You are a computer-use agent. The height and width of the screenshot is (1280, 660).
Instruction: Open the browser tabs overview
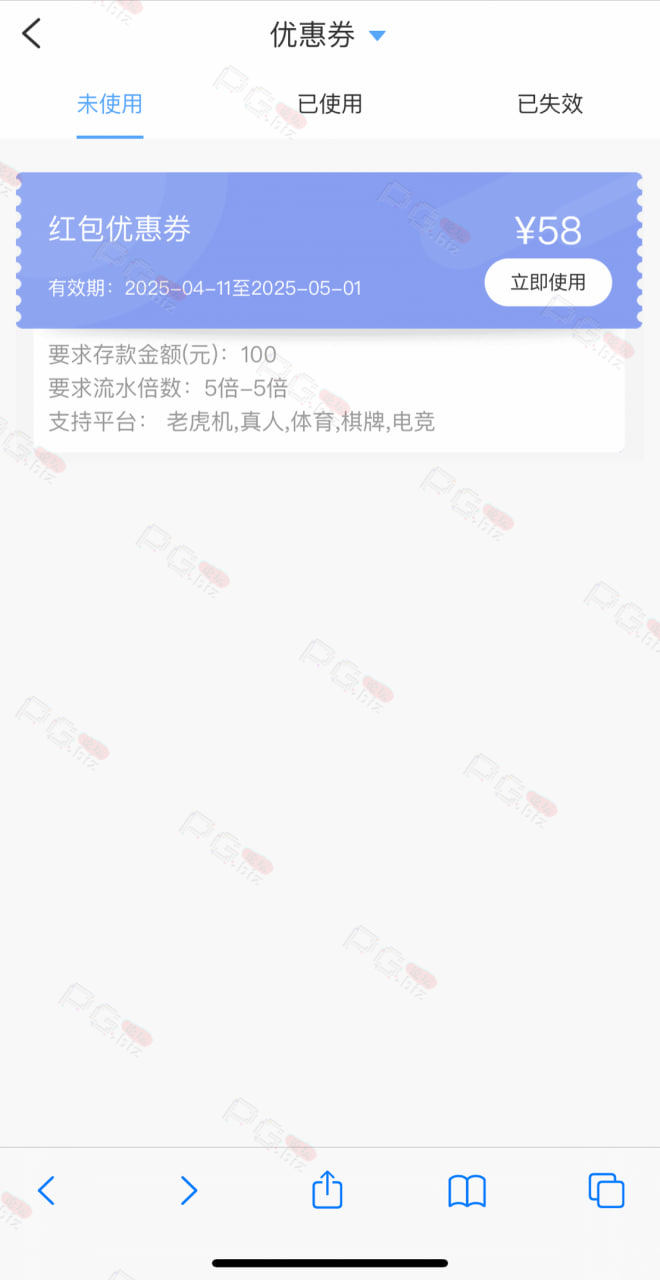point(606,1190)
